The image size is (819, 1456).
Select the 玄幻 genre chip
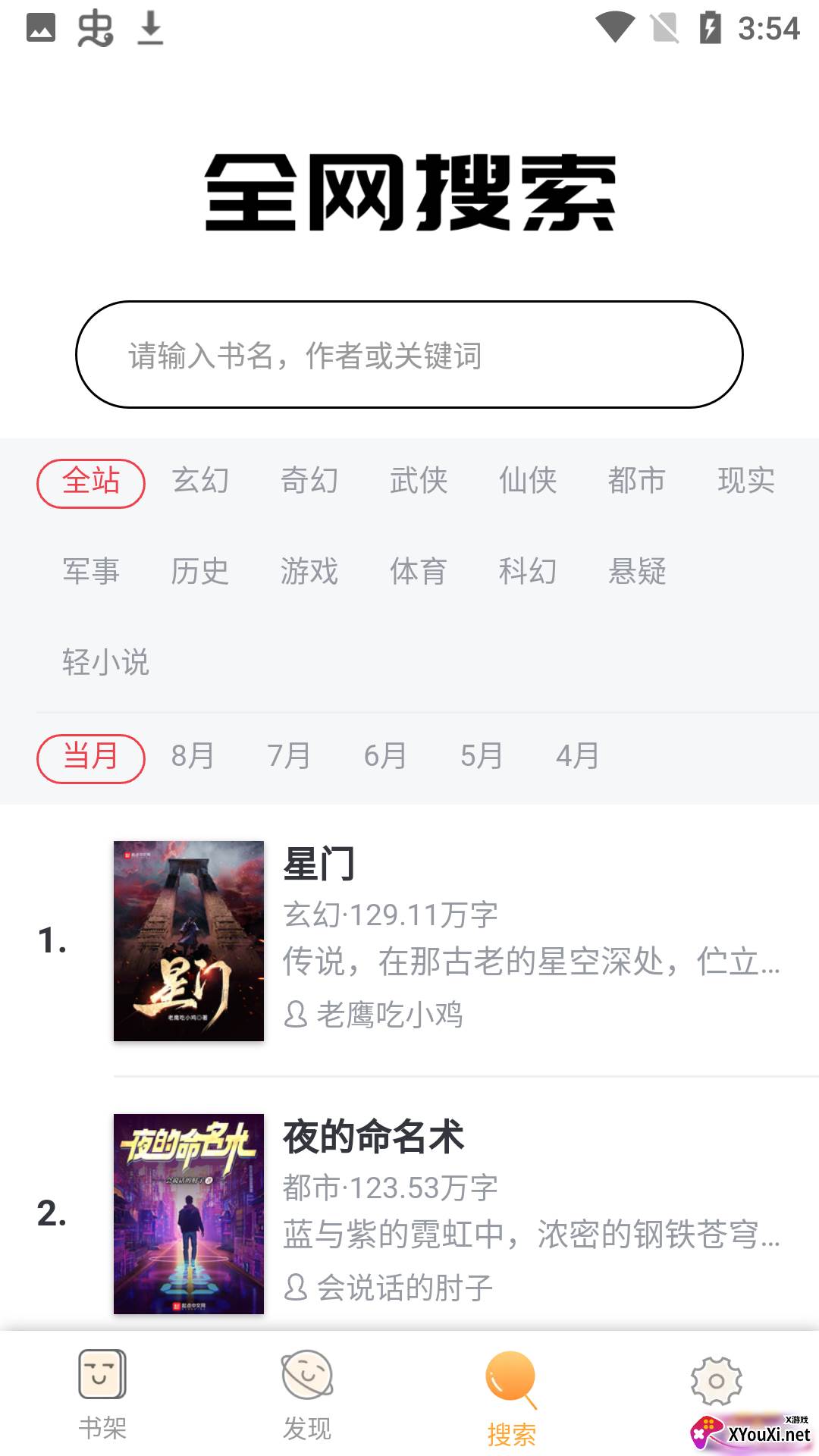pos(200,481)
